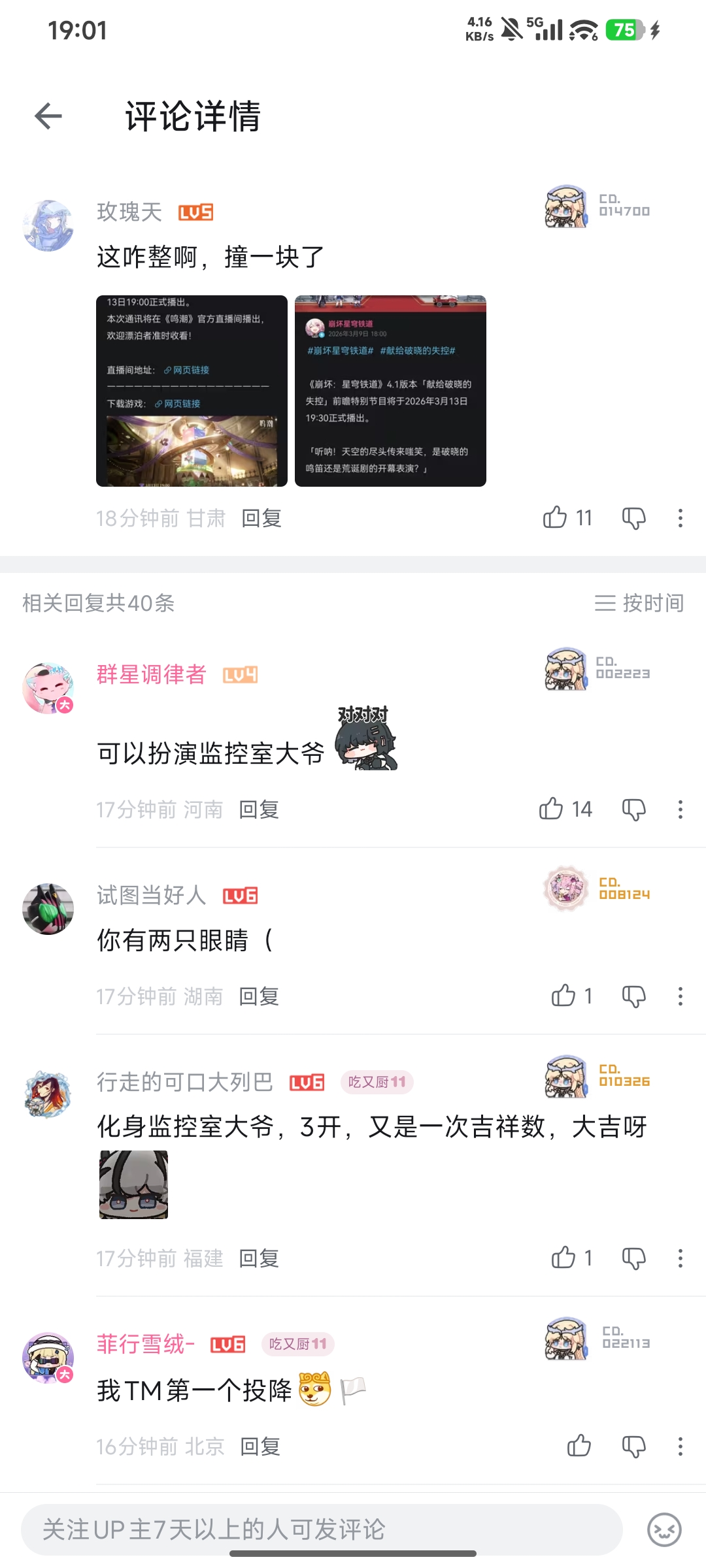The image size is (706, 1568).
Task: Open the 崩坏星穹铁道 screenshot in 玫瑰天's comment
Action: 390,391
